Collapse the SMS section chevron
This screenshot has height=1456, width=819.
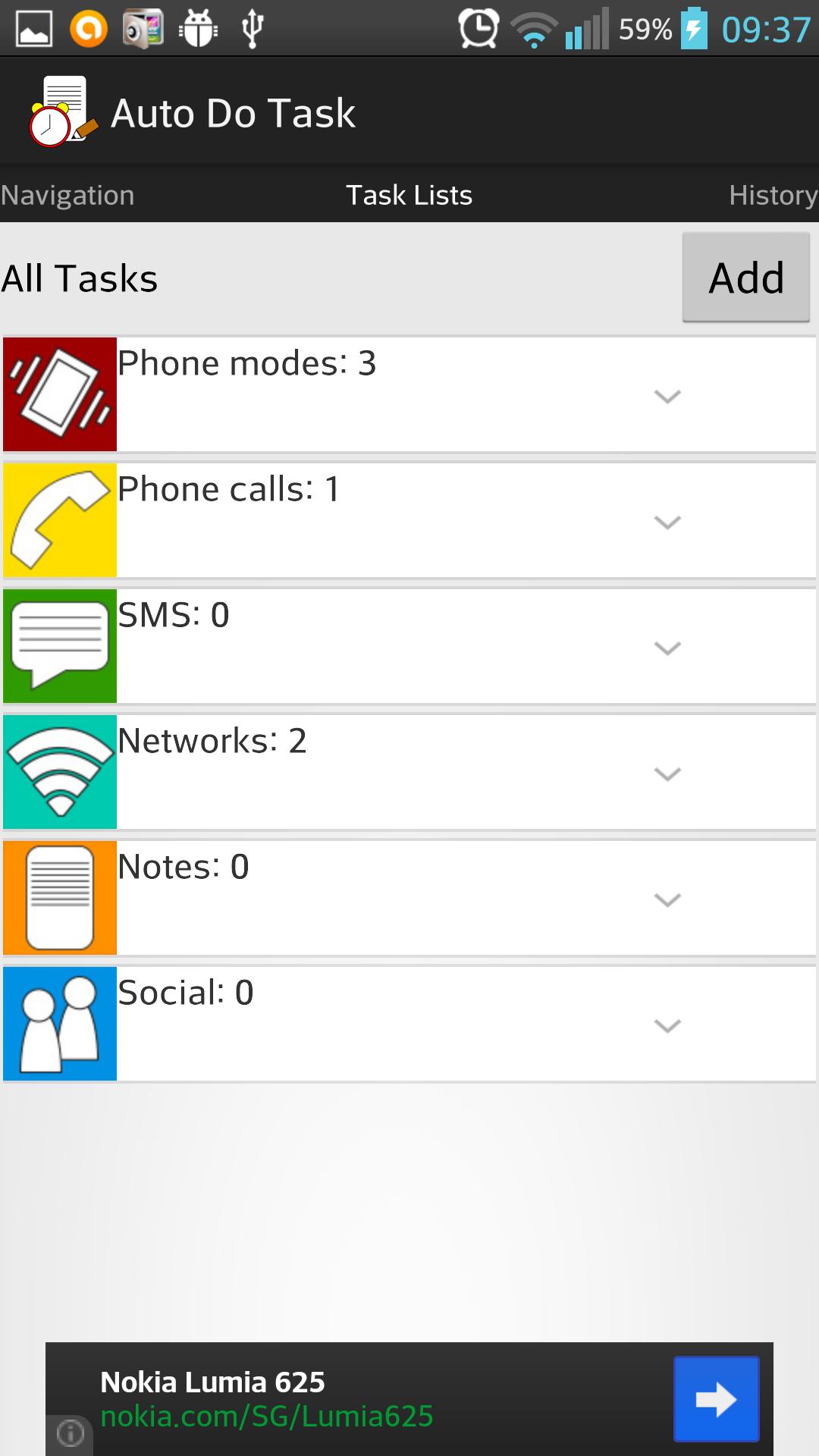[x=668, y=648]
